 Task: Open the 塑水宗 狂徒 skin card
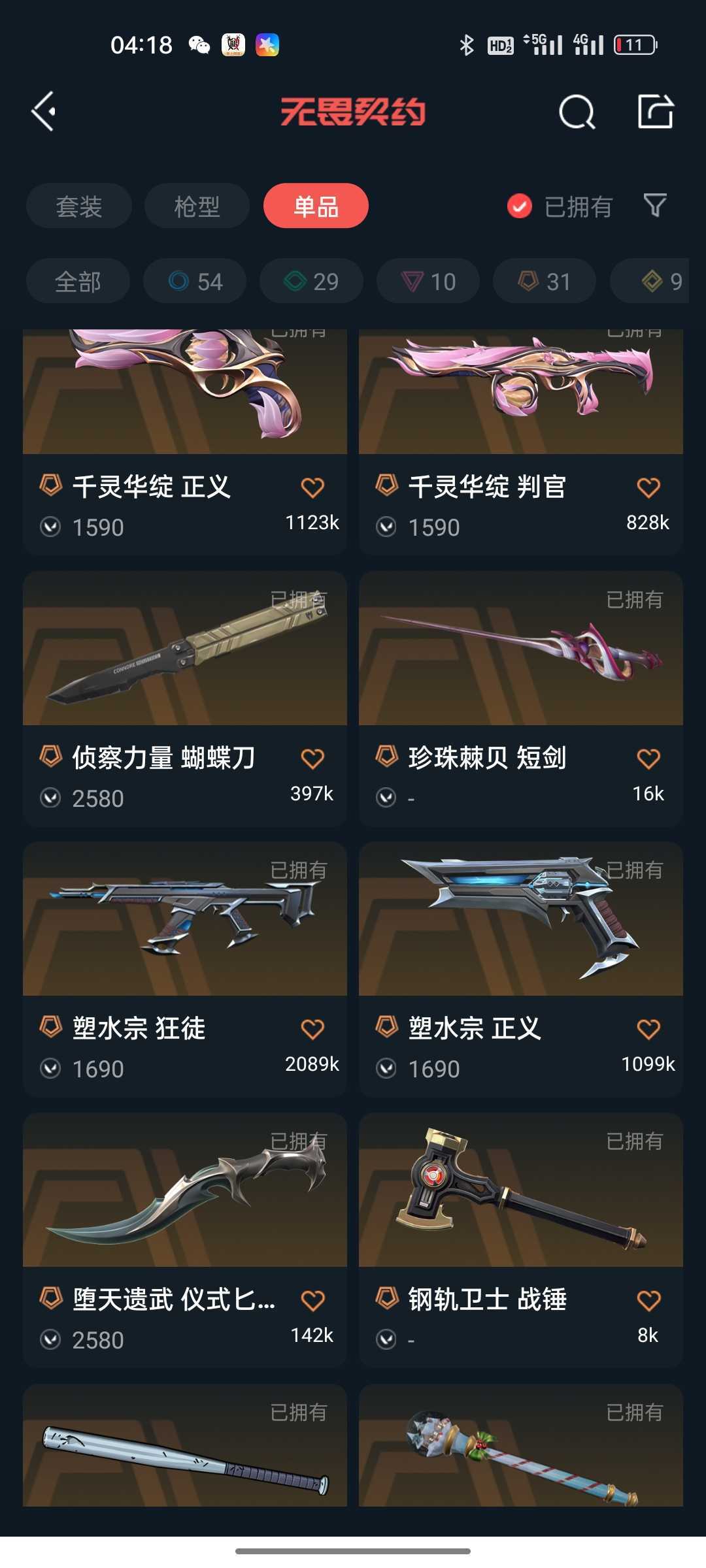click(x=185, y=928)
